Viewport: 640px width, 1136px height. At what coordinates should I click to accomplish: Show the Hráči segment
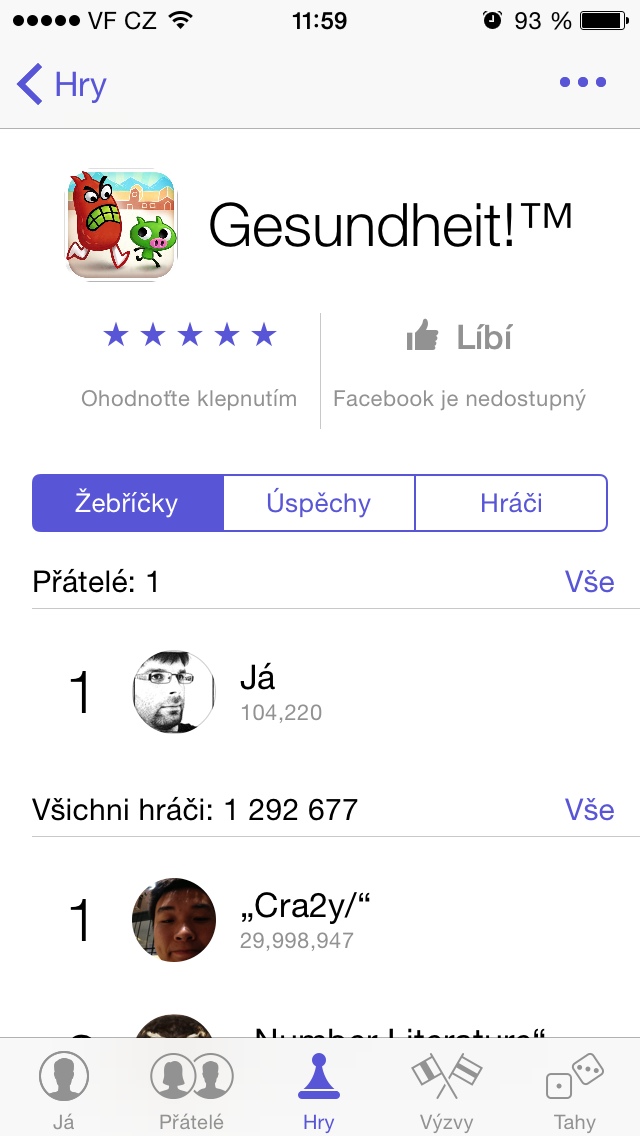pos(511,503)
